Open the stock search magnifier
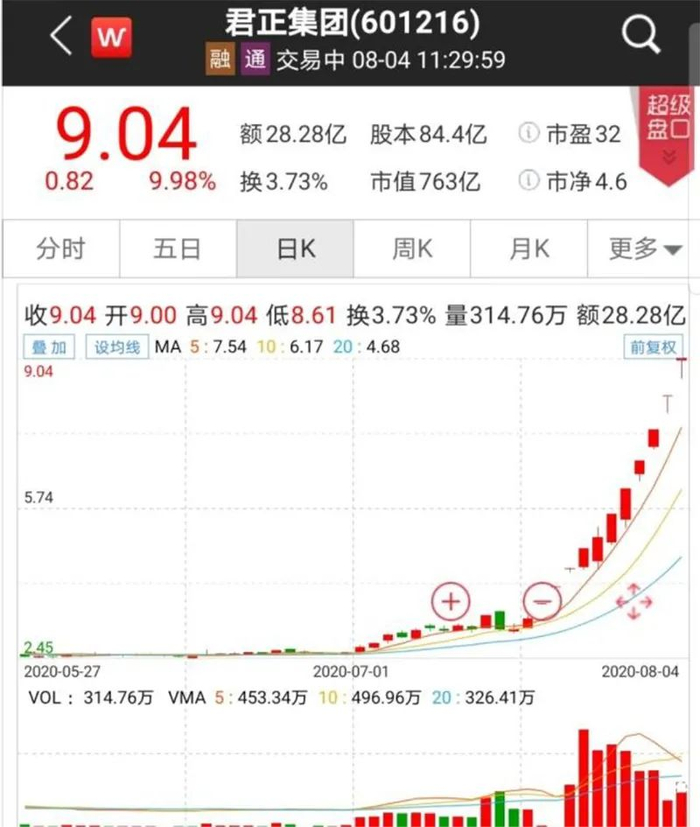This screenshot has width=700, height=827. click(x=641, y=37)
